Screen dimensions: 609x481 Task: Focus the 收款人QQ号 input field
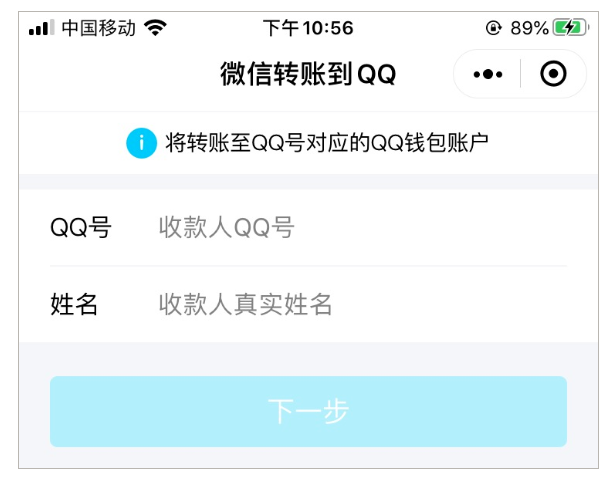[x=360, y=228]
